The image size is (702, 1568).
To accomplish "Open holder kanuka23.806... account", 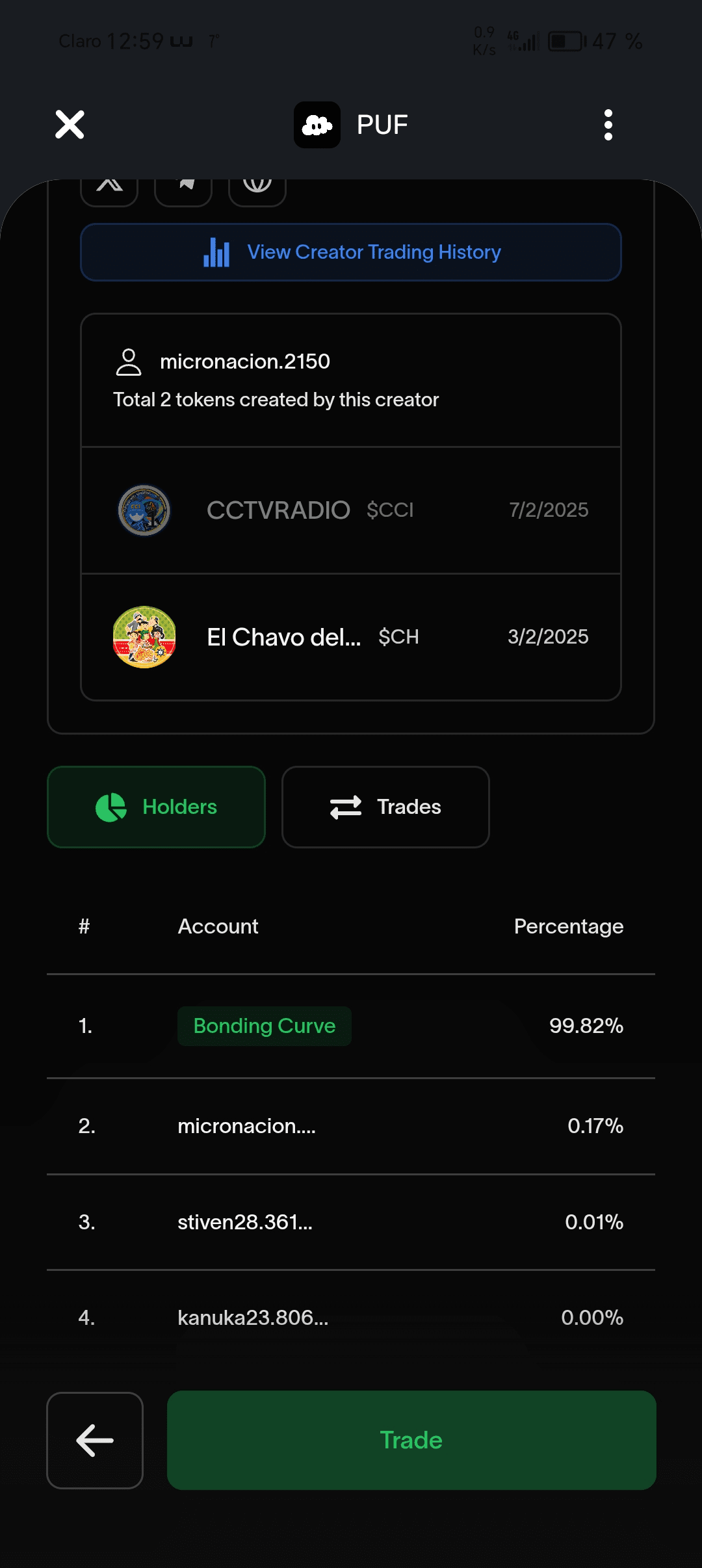I will point(253,1318).
